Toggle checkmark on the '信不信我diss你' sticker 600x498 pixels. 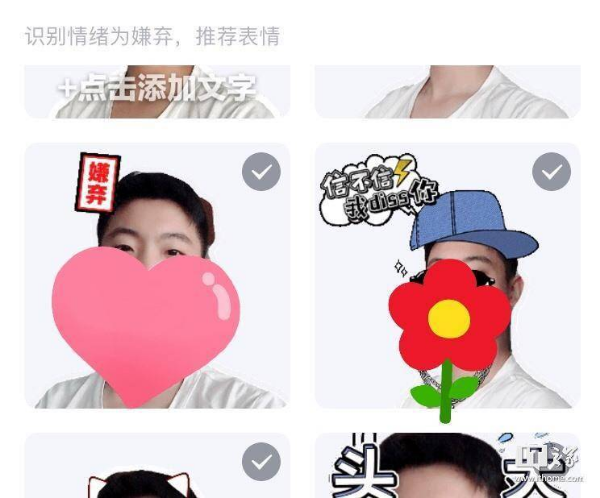point(551,172)
